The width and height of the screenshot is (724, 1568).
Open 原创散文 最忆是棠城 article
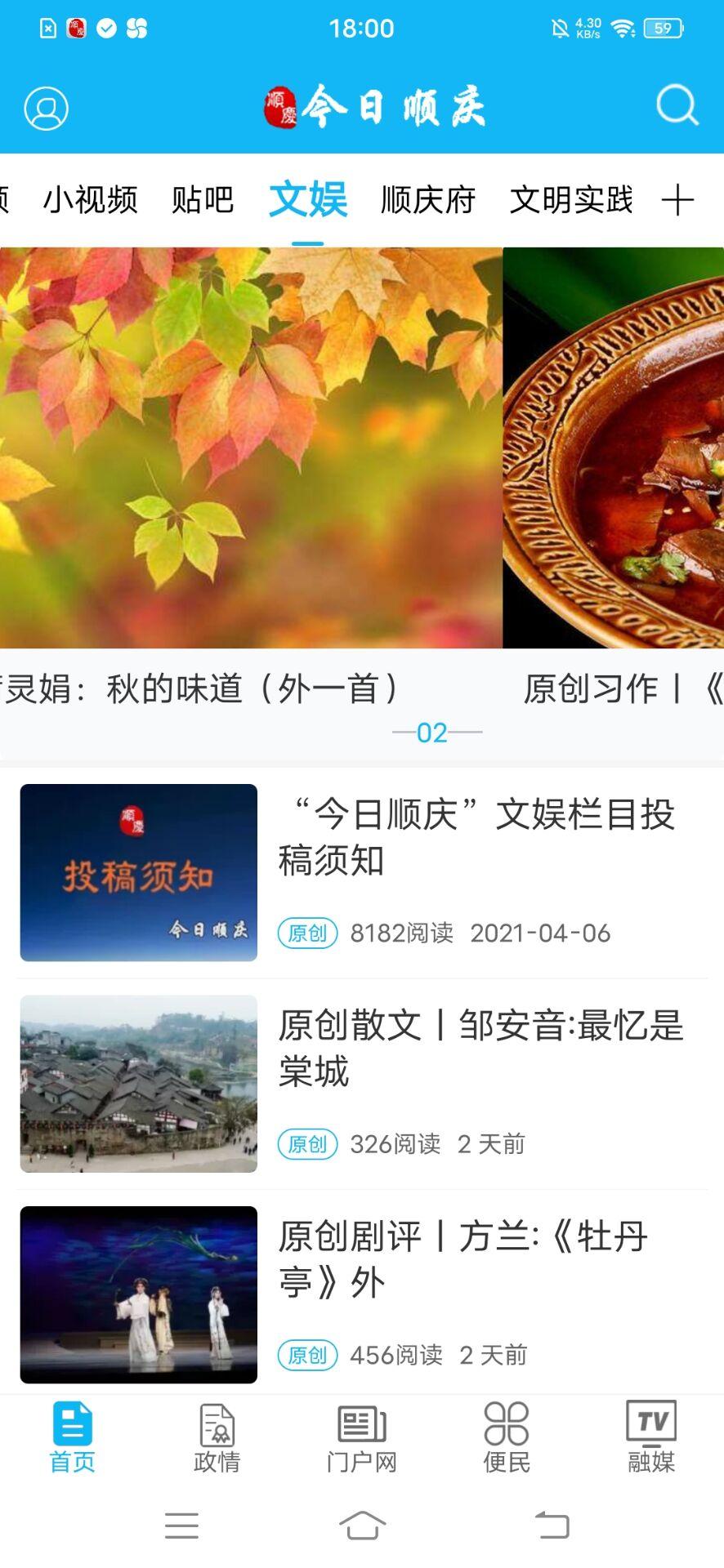tap(484, 1049)
